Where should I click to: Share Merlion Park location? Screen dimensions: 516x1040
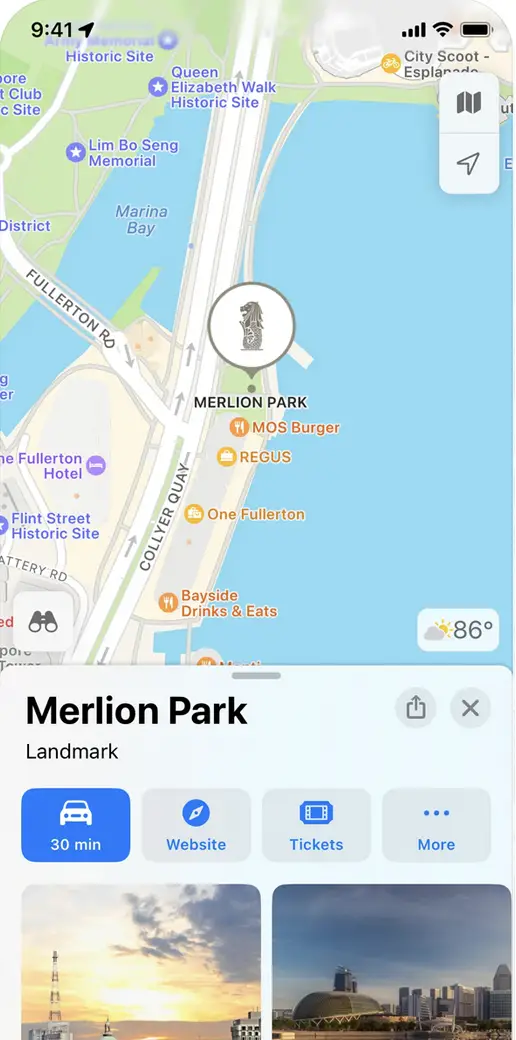point(416,708)
